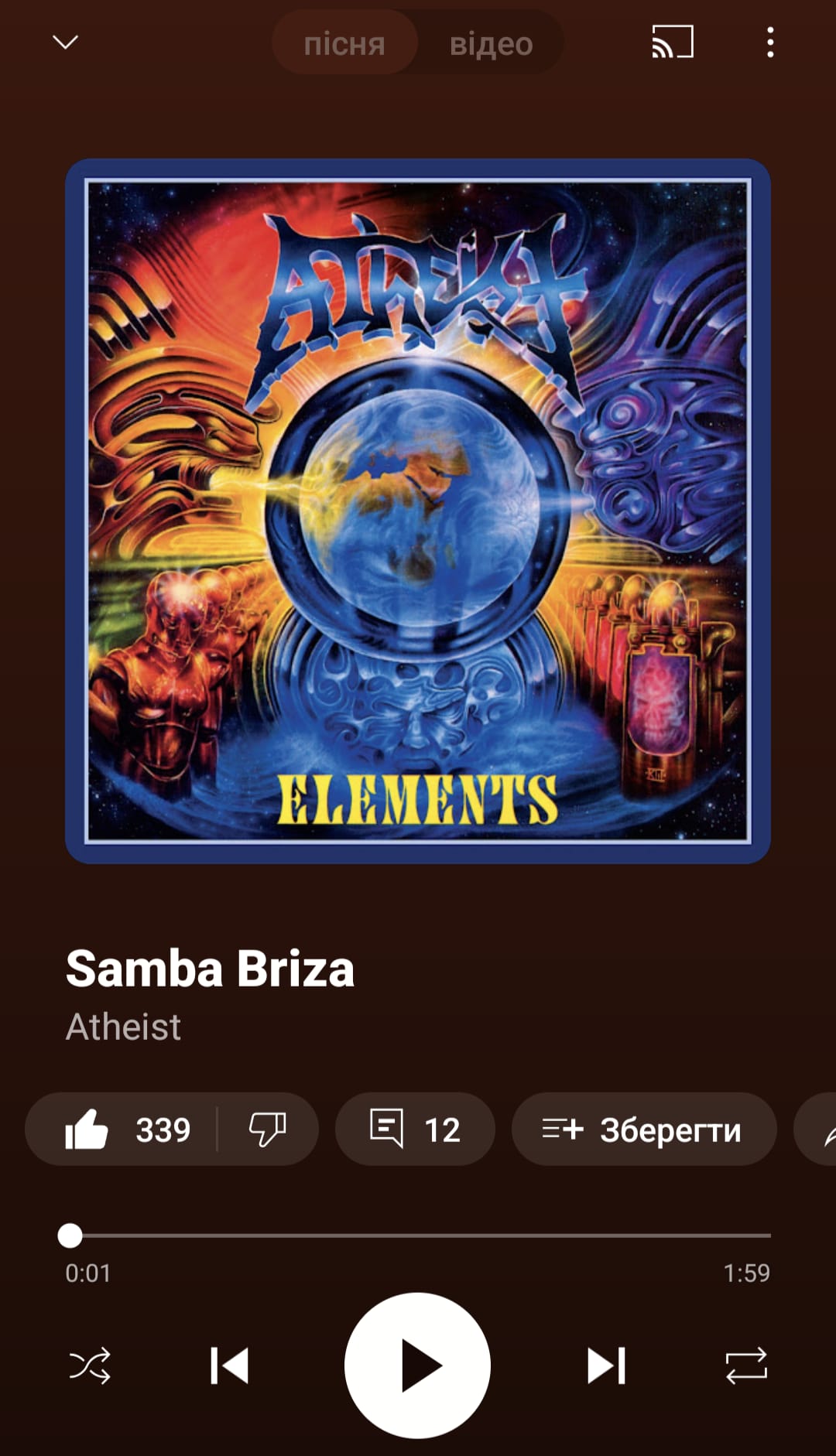Tap Зберегти to save to playlist
This screenshot has height=1456, width=836.
click(643, 1130)
